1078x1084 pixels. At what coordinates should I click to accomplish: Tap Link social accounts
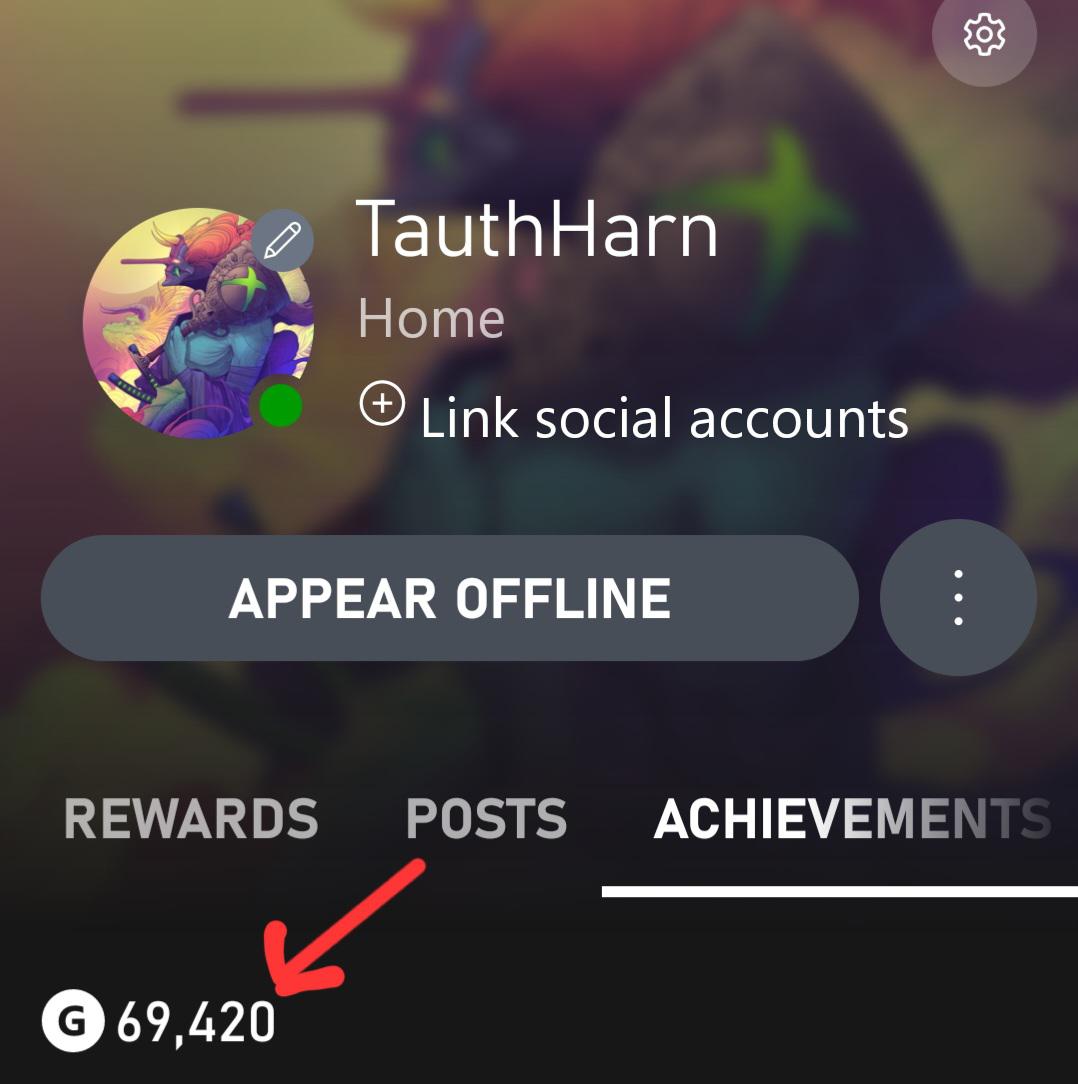633,415
